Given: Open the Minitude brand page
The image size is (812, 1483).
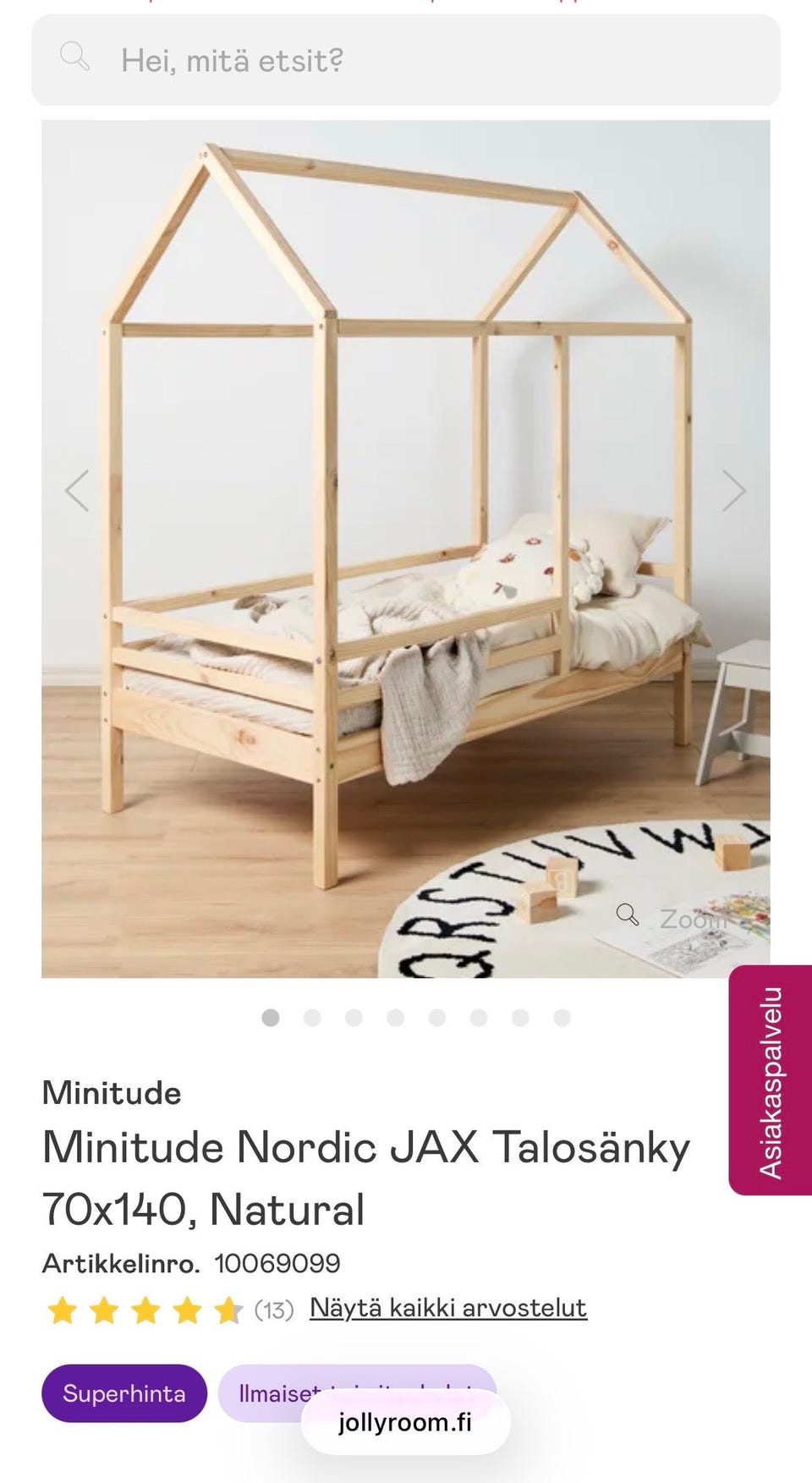Looking at the screenshot, I should [112, 1093].
